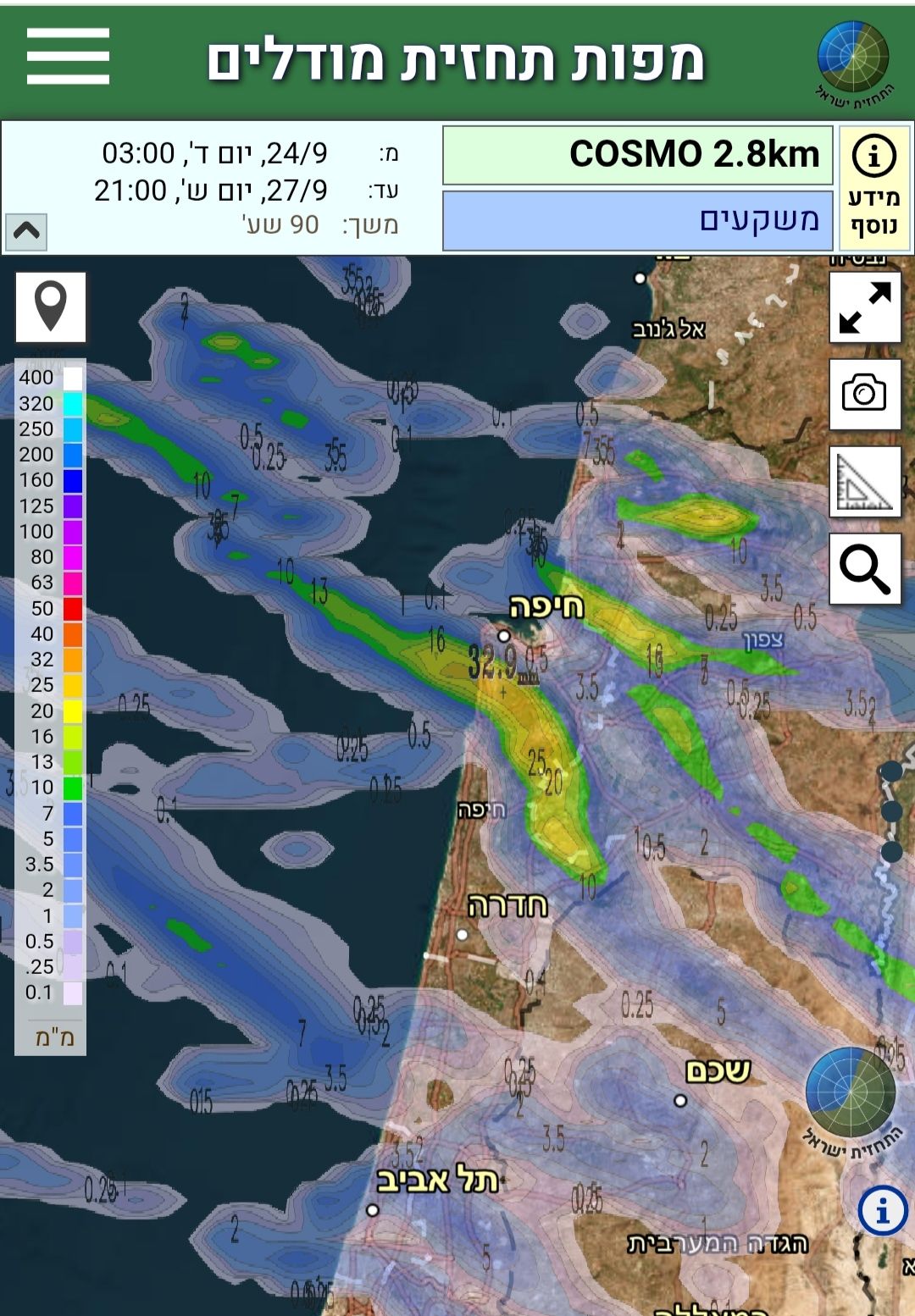Expand the map to fullscreen
This screenshot has height=1316, width=915.
click(x=864, y=307)
